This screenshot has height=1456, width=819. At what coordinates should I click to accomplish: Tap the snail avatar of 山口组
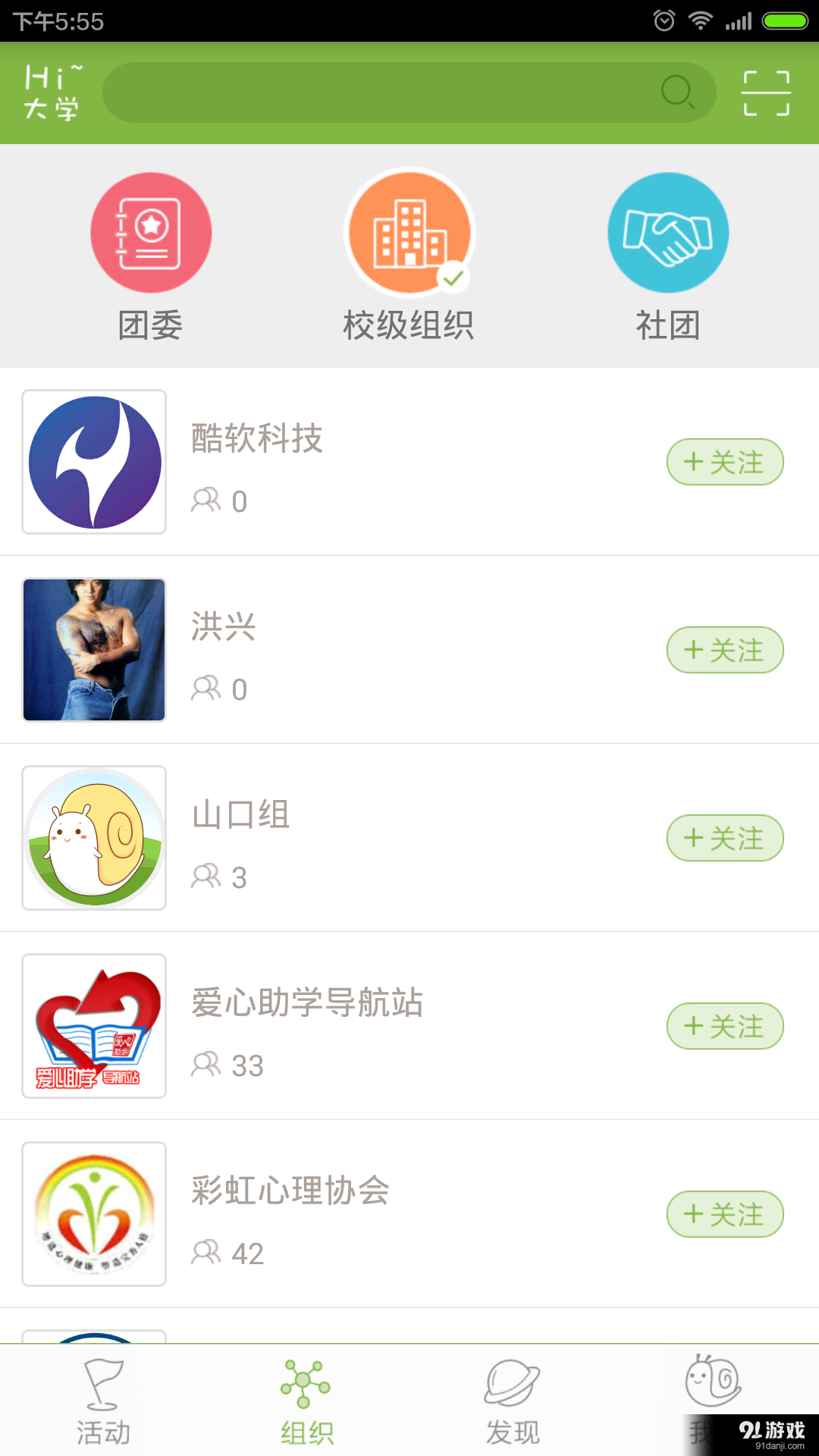[94, 838]
